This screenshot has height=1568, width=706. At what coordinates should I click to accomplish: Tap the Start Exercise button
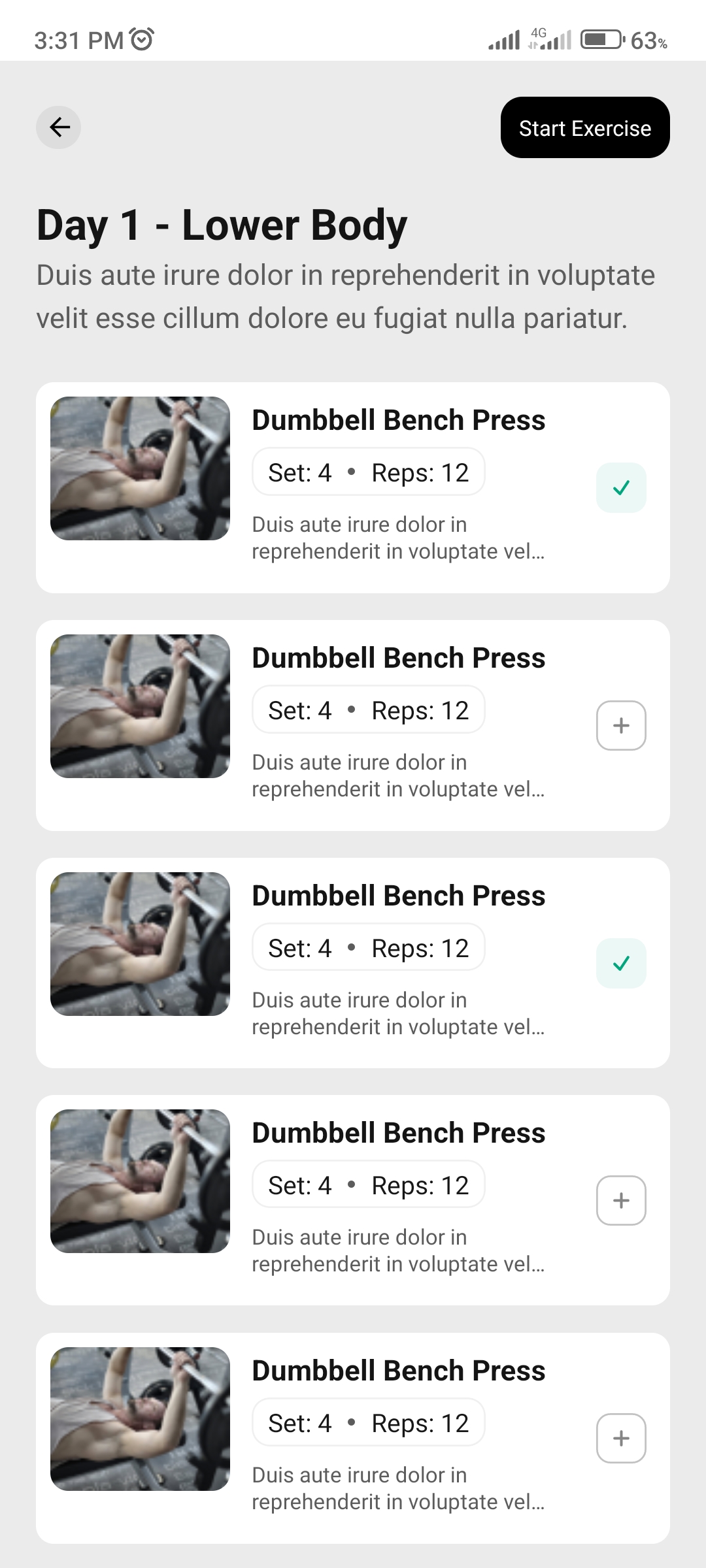(584, 127)
